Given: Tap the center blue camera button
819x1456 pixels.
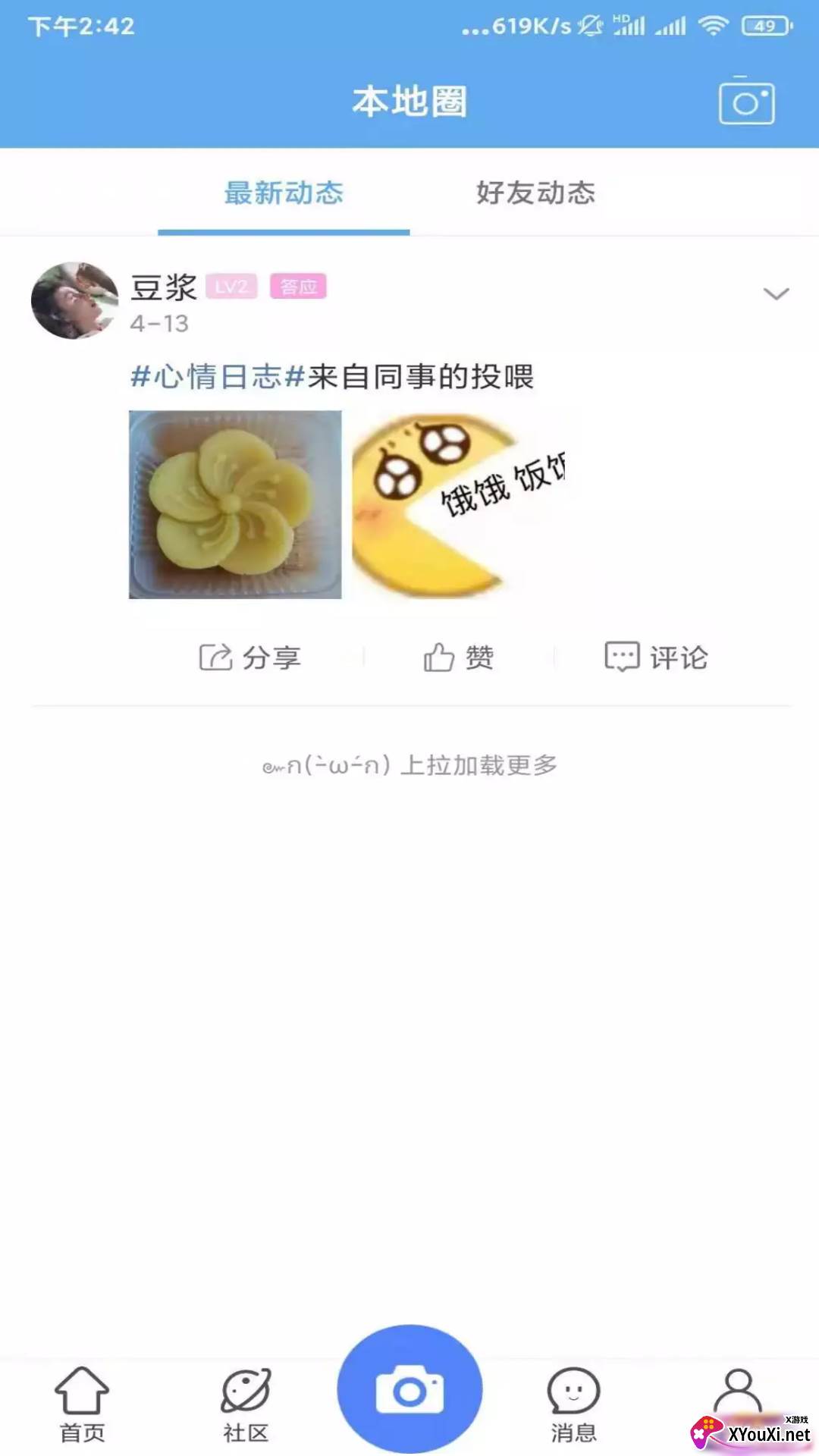Looking at the screenshot, I should click(409, 1391).
